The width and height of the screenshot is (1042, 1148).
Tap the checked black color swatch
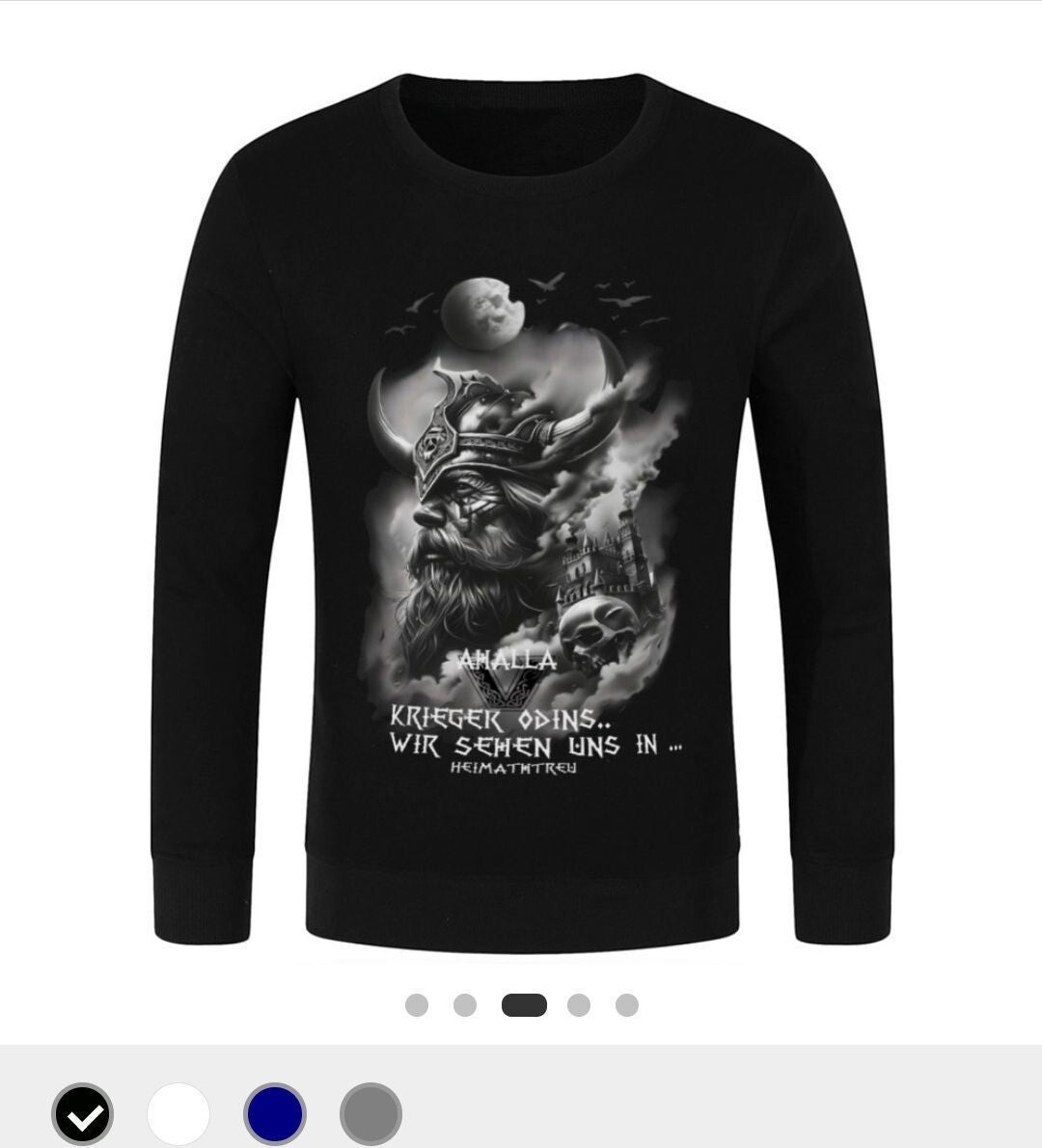pyautogui.click(x=82, y=1113)
